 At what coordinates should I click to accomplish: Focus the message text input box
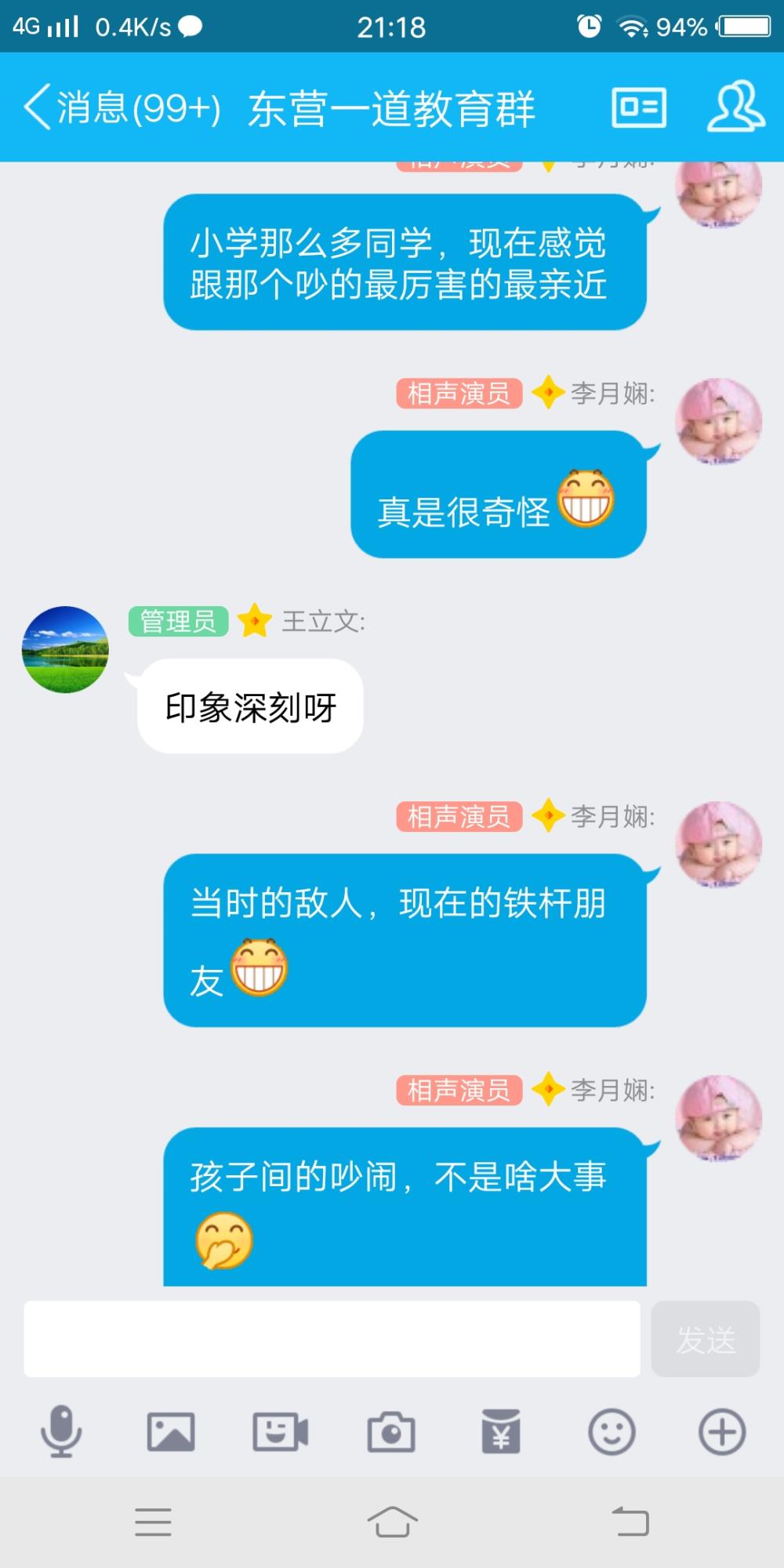pyautogui.click(x=332, y=1339)
